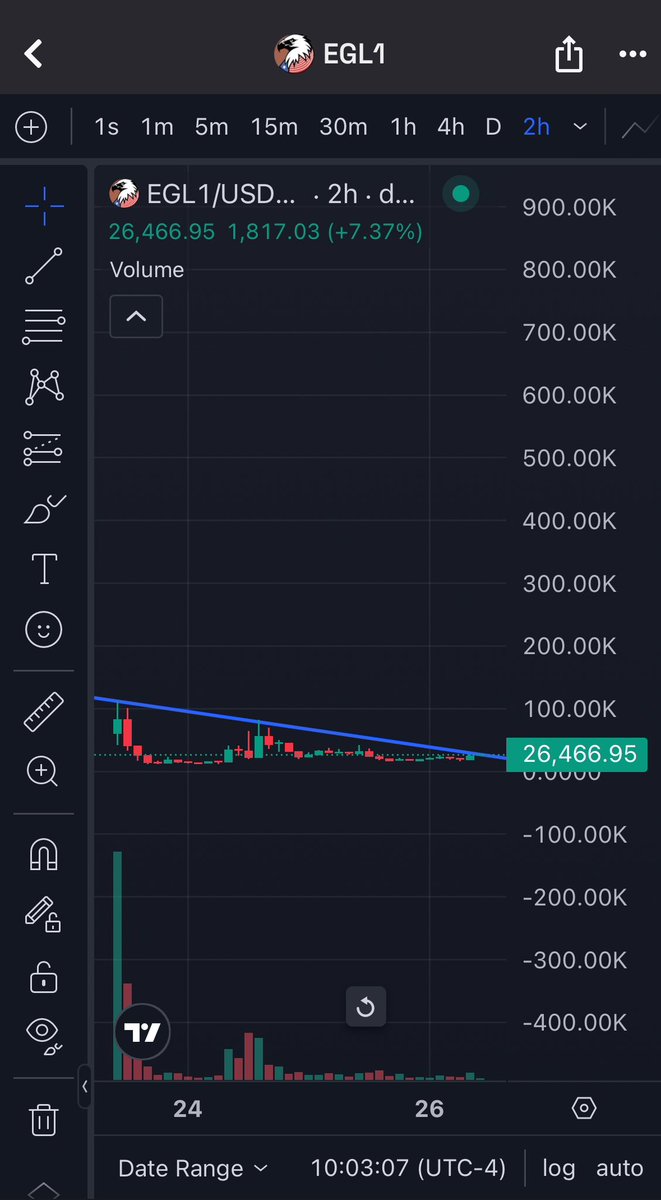Share the EGL1 chart

pos(568,54)
